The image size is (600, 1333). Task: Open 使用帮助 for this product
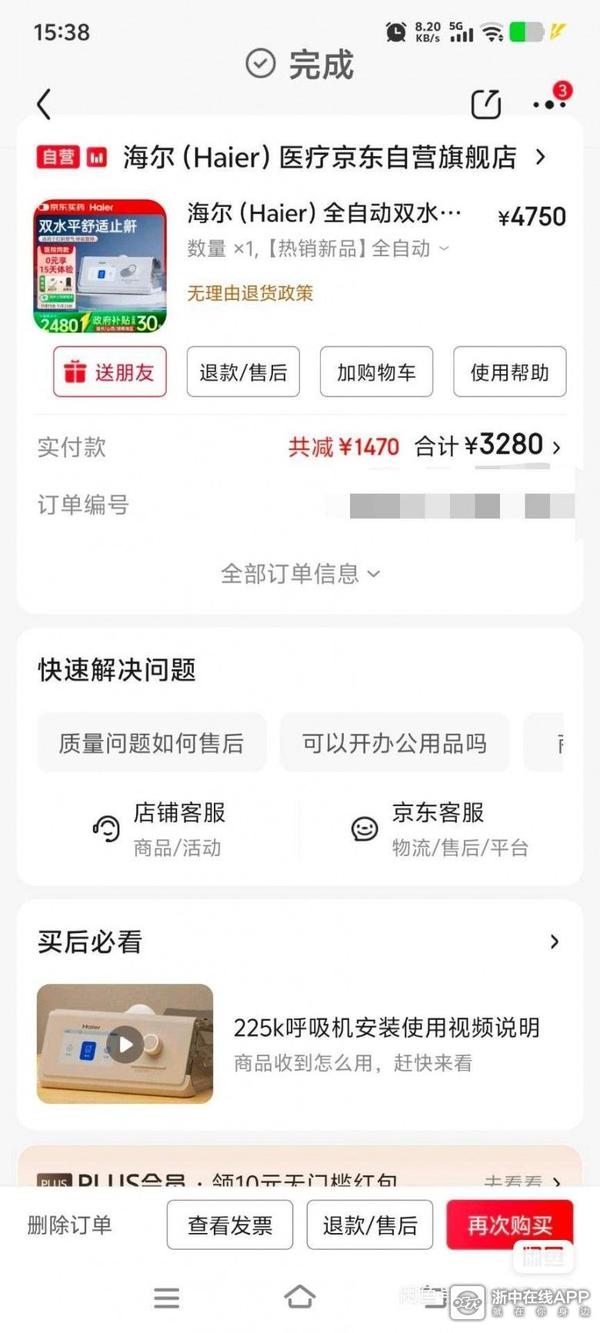[x=510, y=372]
